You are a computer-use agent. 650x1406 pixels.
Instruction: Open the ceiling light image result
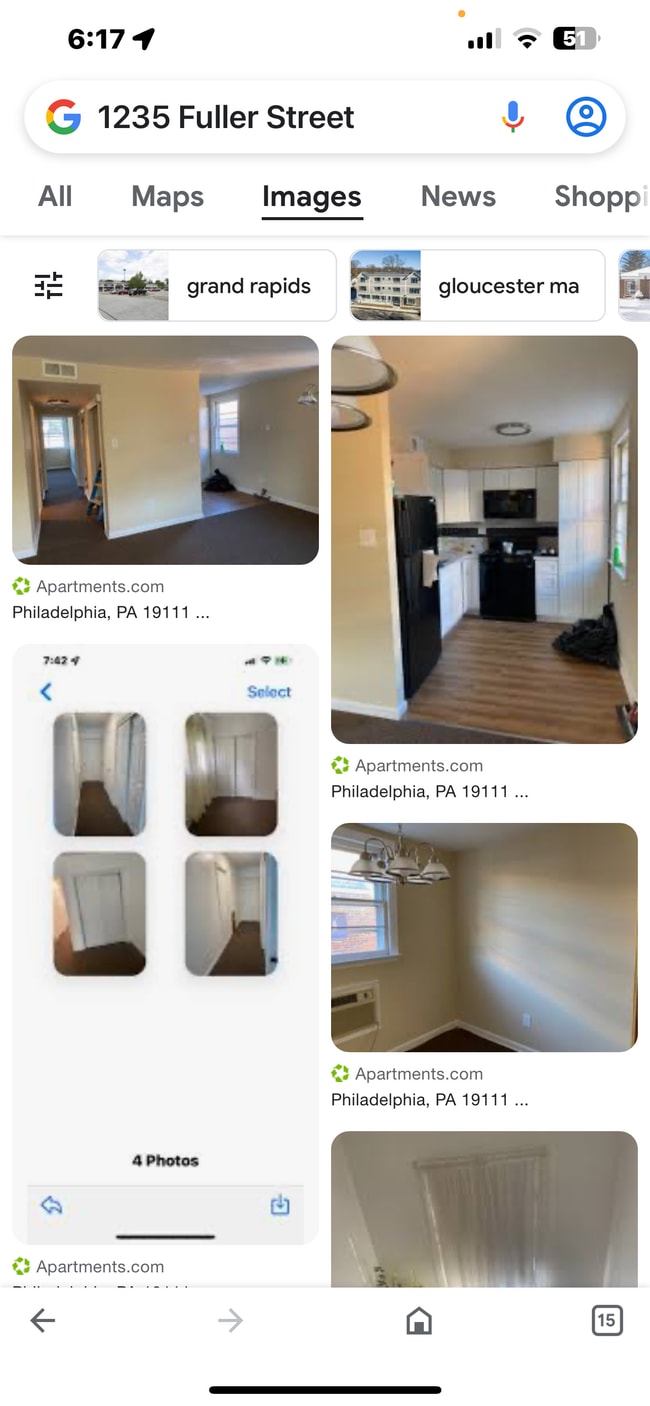pyautogui.click(x=484, y=1208)
